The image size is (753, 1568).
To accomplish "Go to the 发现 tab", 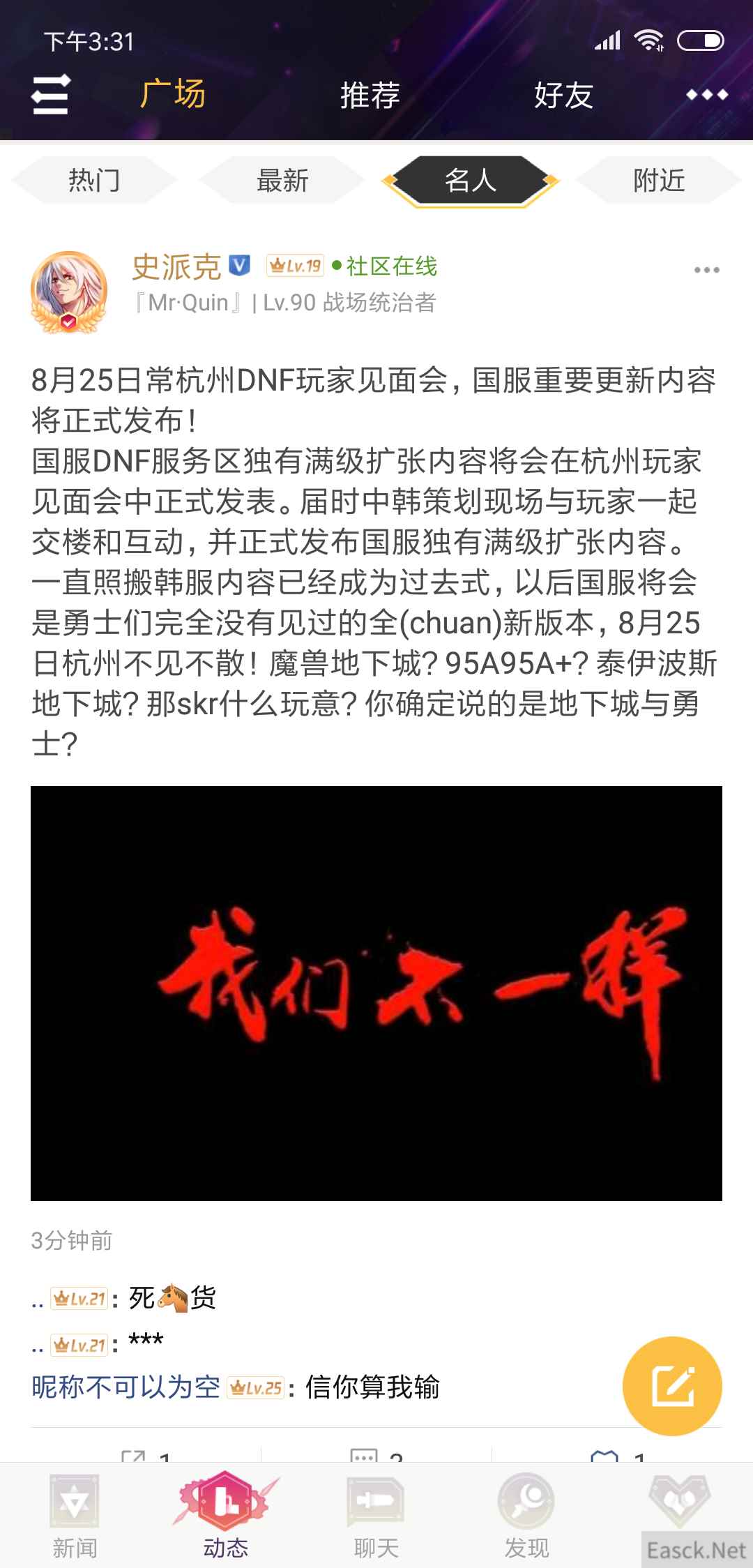I will 526,1515.
